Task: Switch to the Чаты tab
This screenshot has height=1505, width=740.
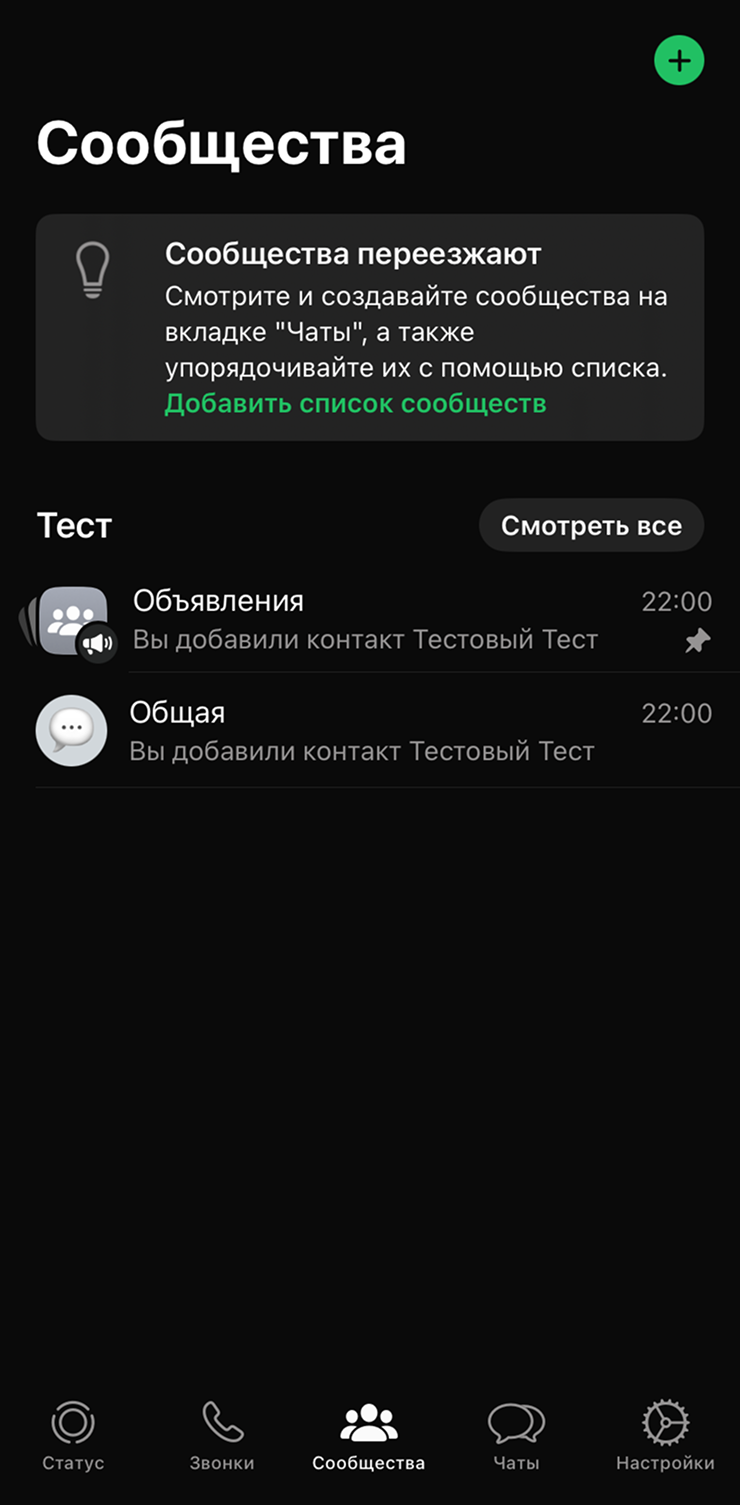Action: tap(516, 1436)
